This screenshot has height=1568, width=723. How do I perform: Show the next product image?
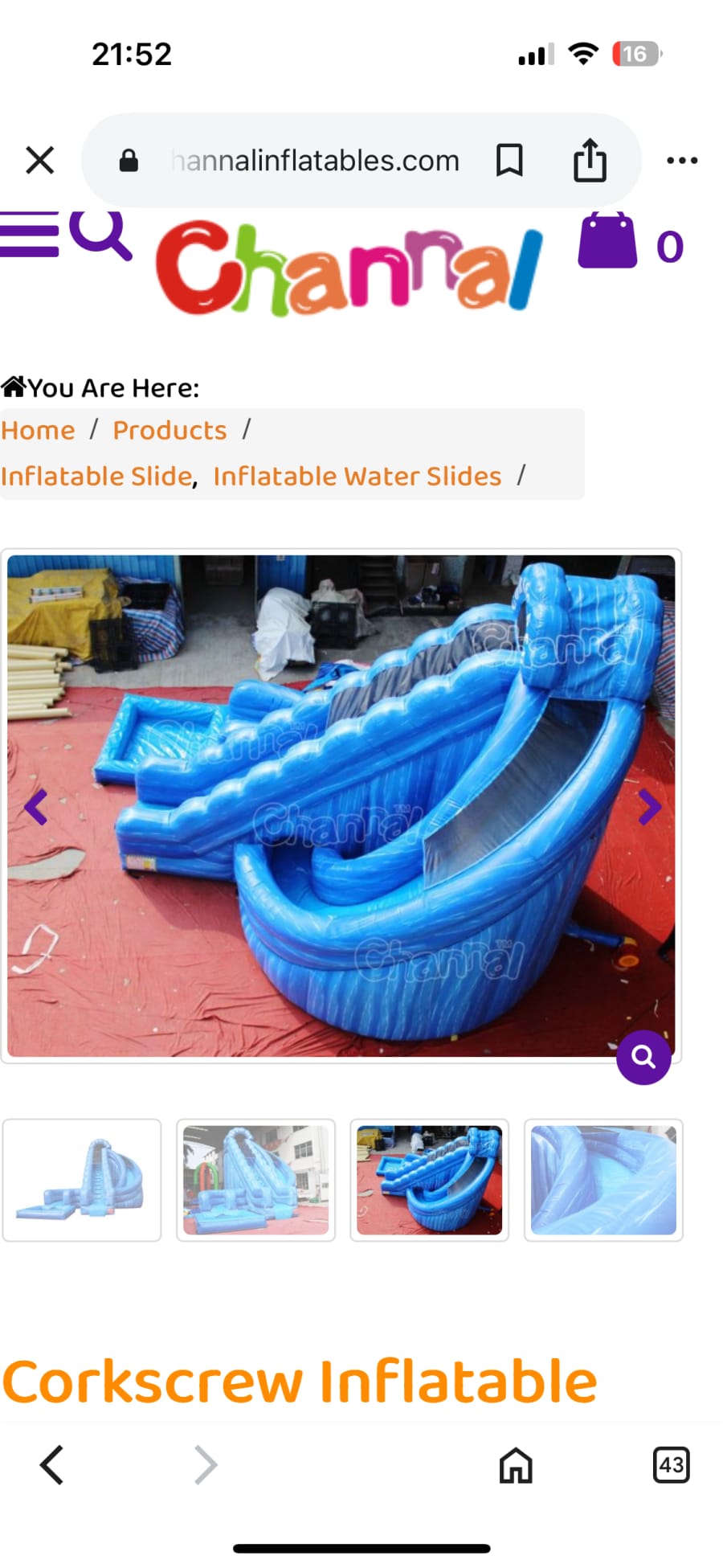[x=649, y=808]
